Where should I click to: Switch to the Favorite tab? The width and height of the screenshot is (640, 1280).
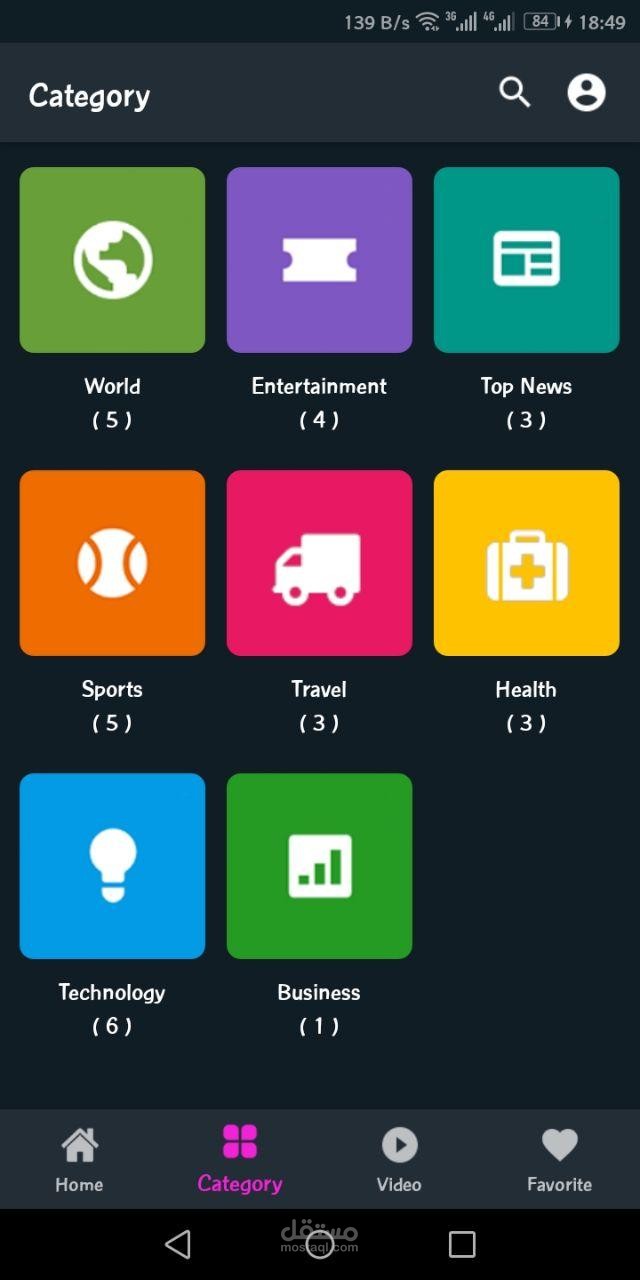pos(559,1159)
